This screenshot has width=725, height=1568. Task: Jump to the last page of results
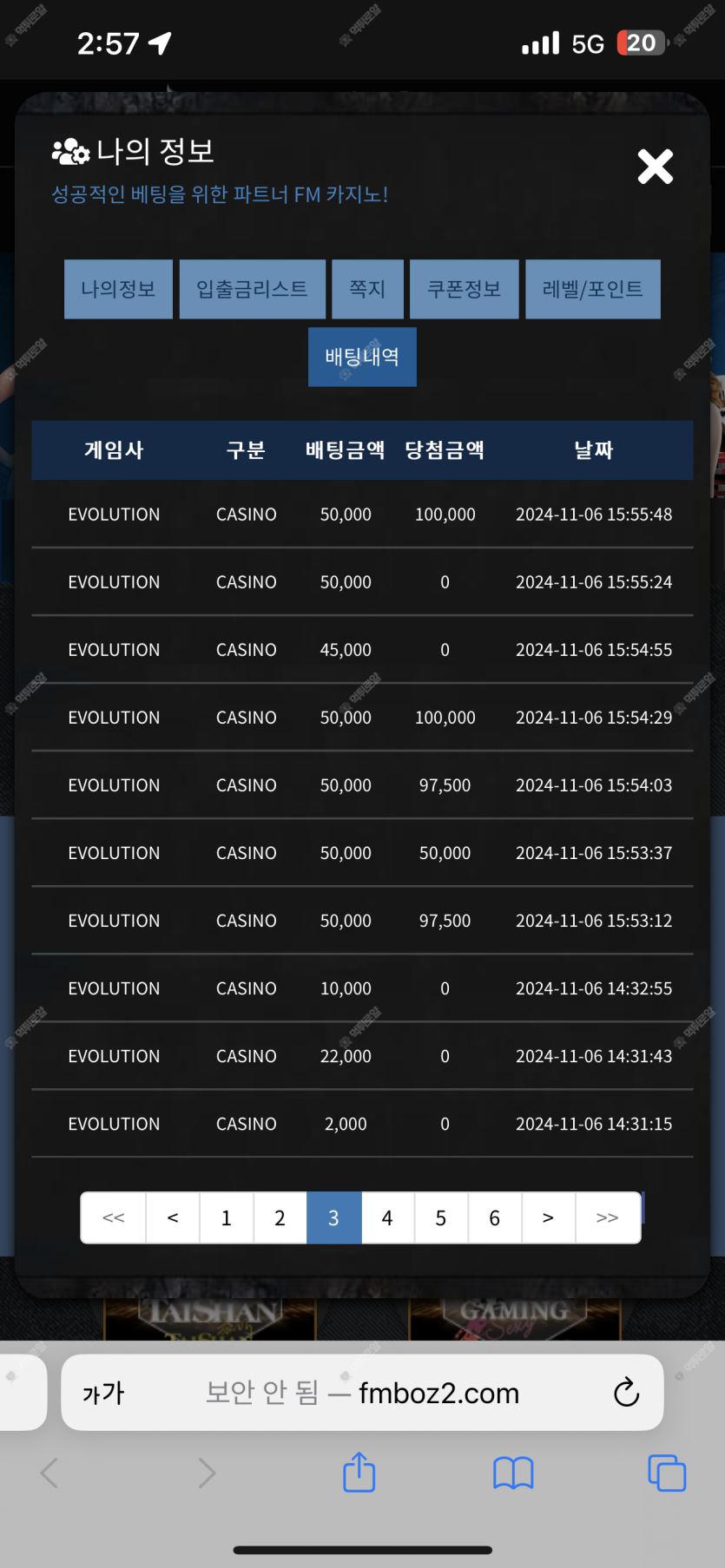[x=608, y=1217]
